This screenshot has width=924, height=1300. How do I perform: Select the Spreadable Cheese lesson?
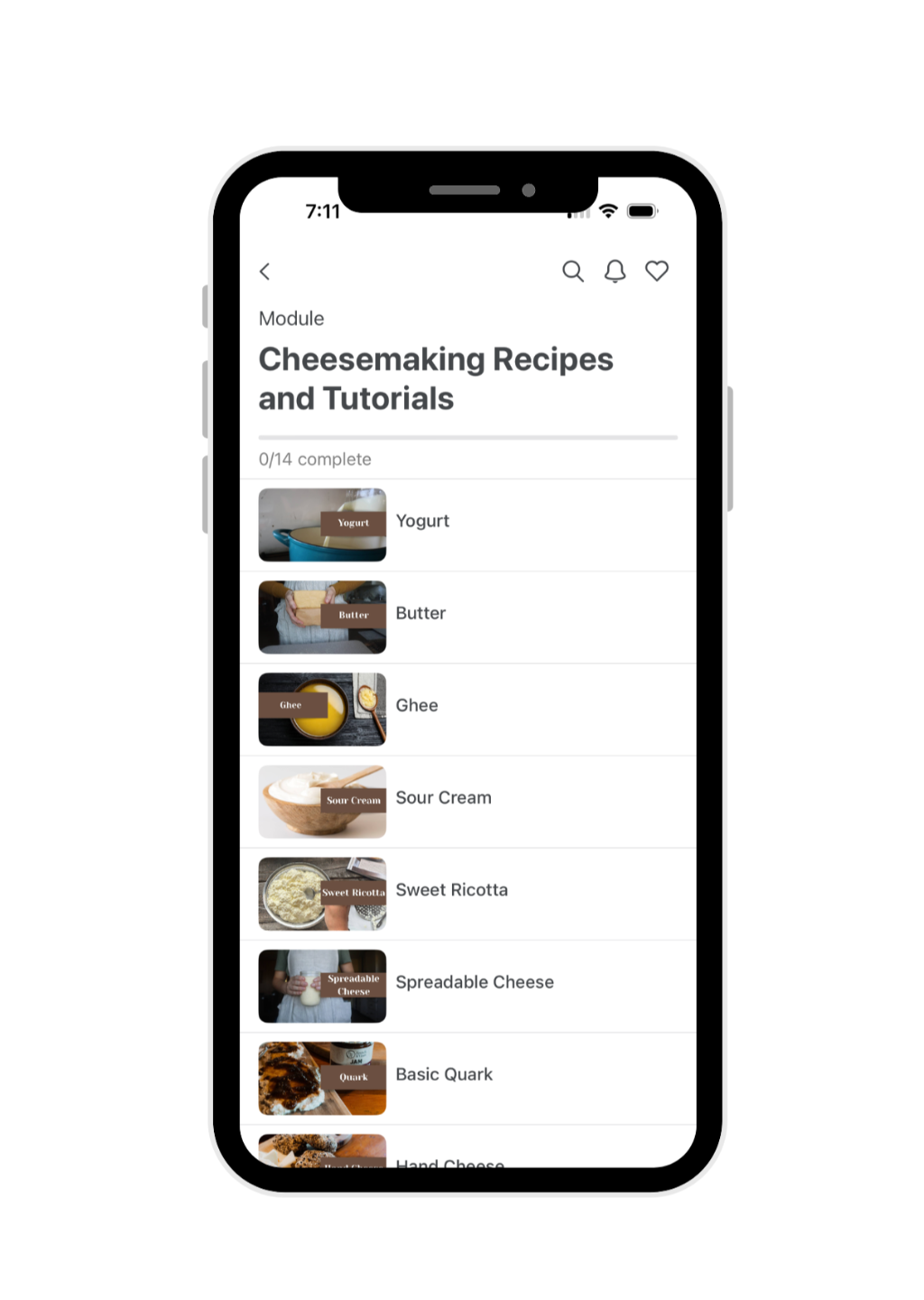click(468, 986)
